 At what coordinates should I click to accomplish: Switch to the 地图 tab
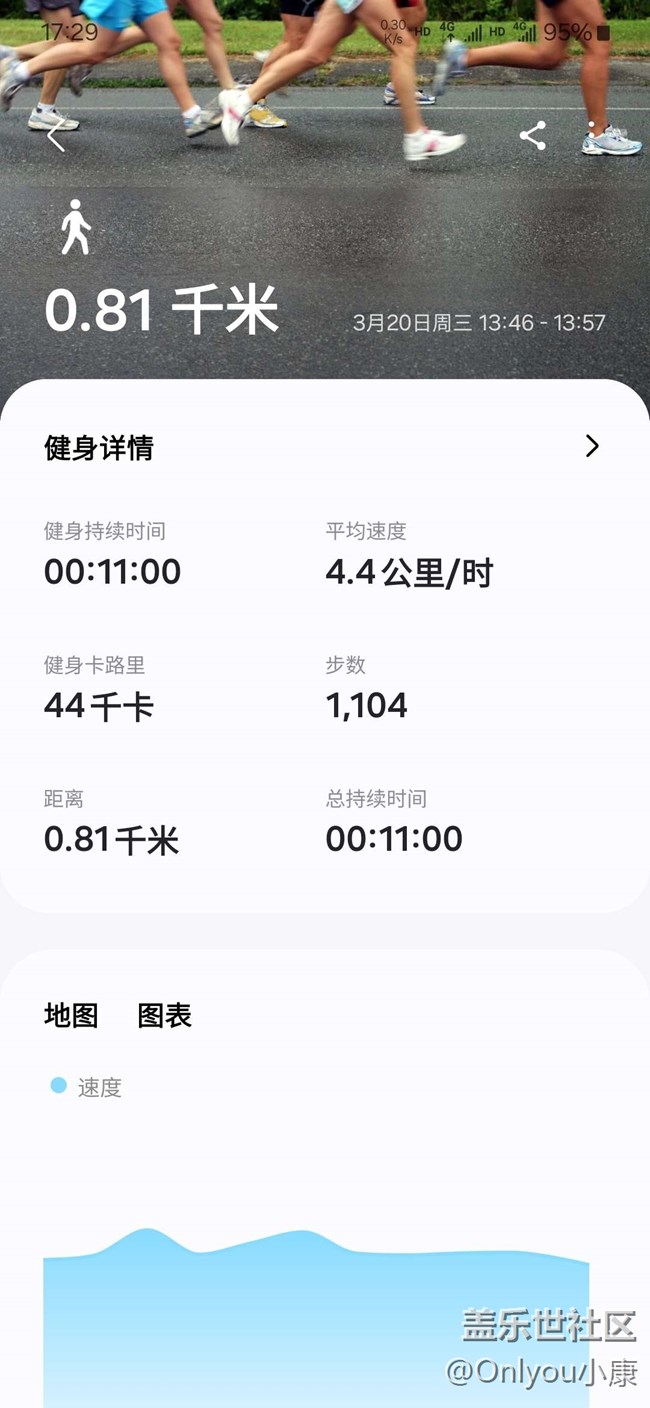71,1015
